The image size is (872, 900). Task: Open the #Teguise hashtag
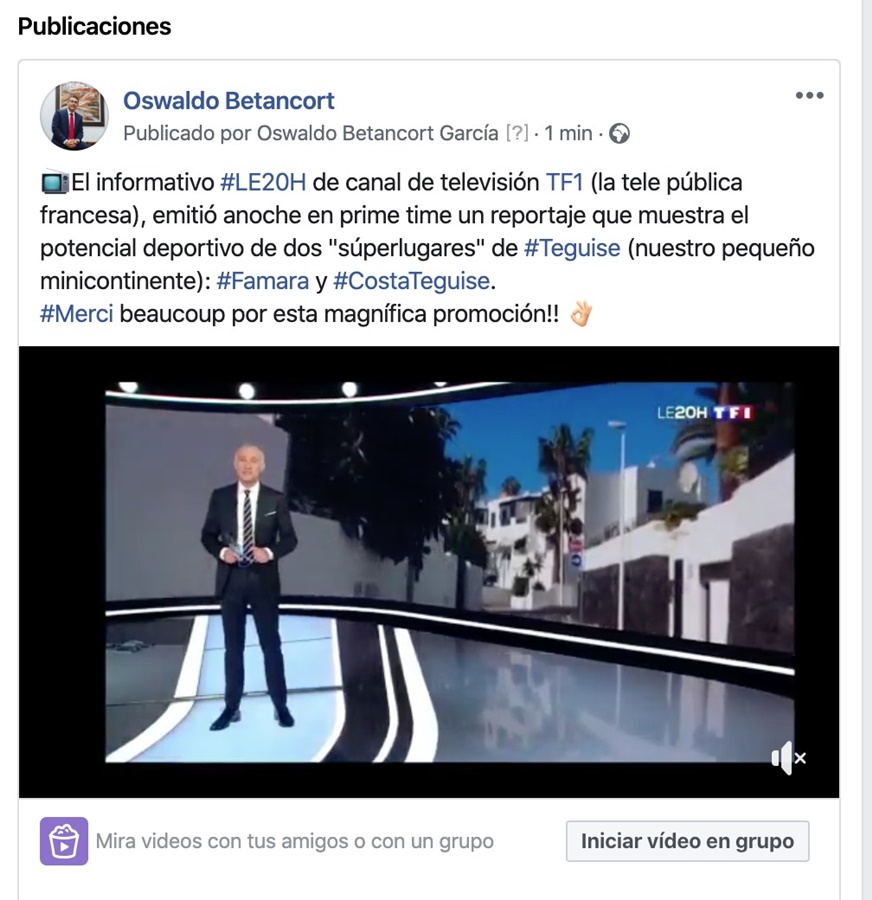coord(572,247)
